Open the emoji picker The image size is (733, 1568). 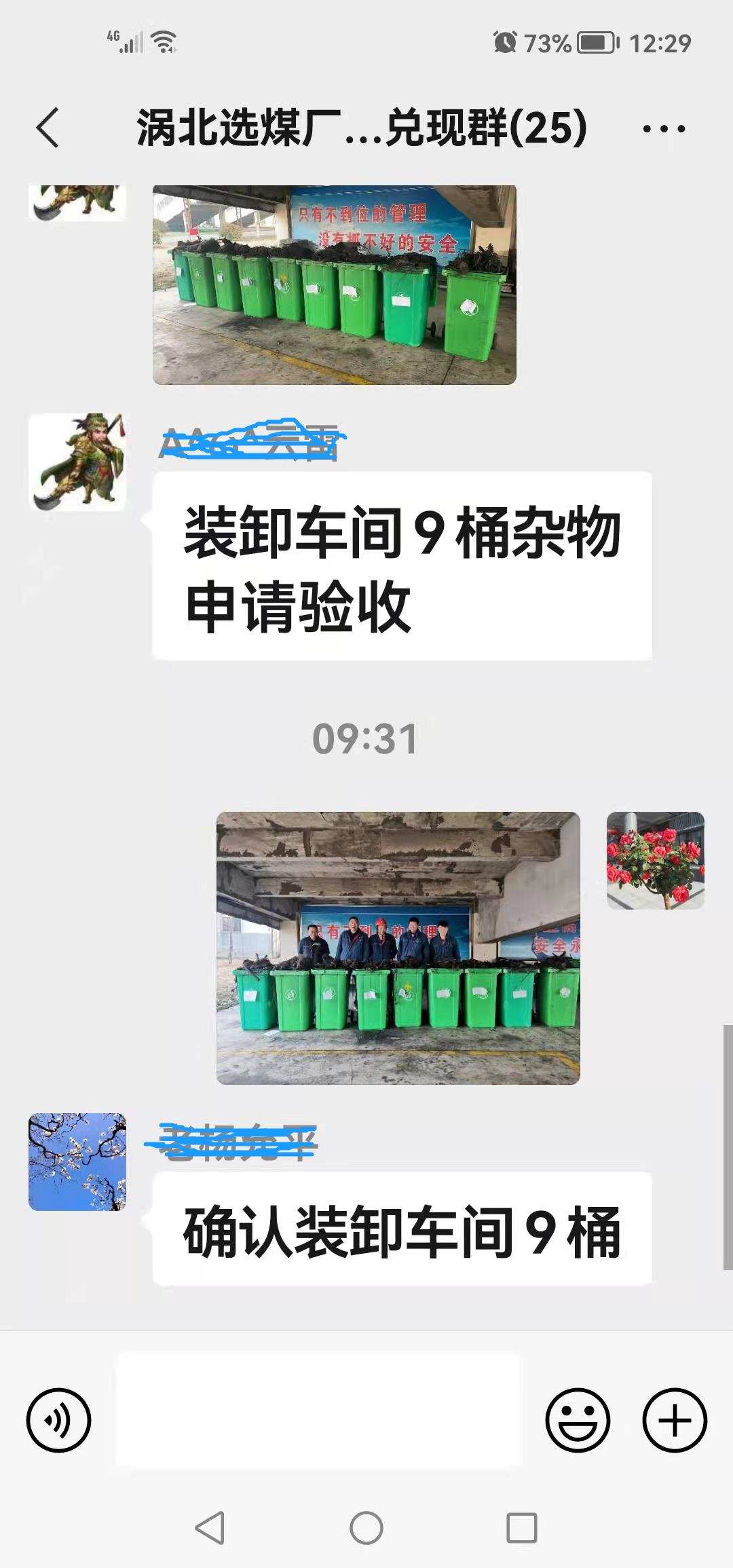[578, 1420]
